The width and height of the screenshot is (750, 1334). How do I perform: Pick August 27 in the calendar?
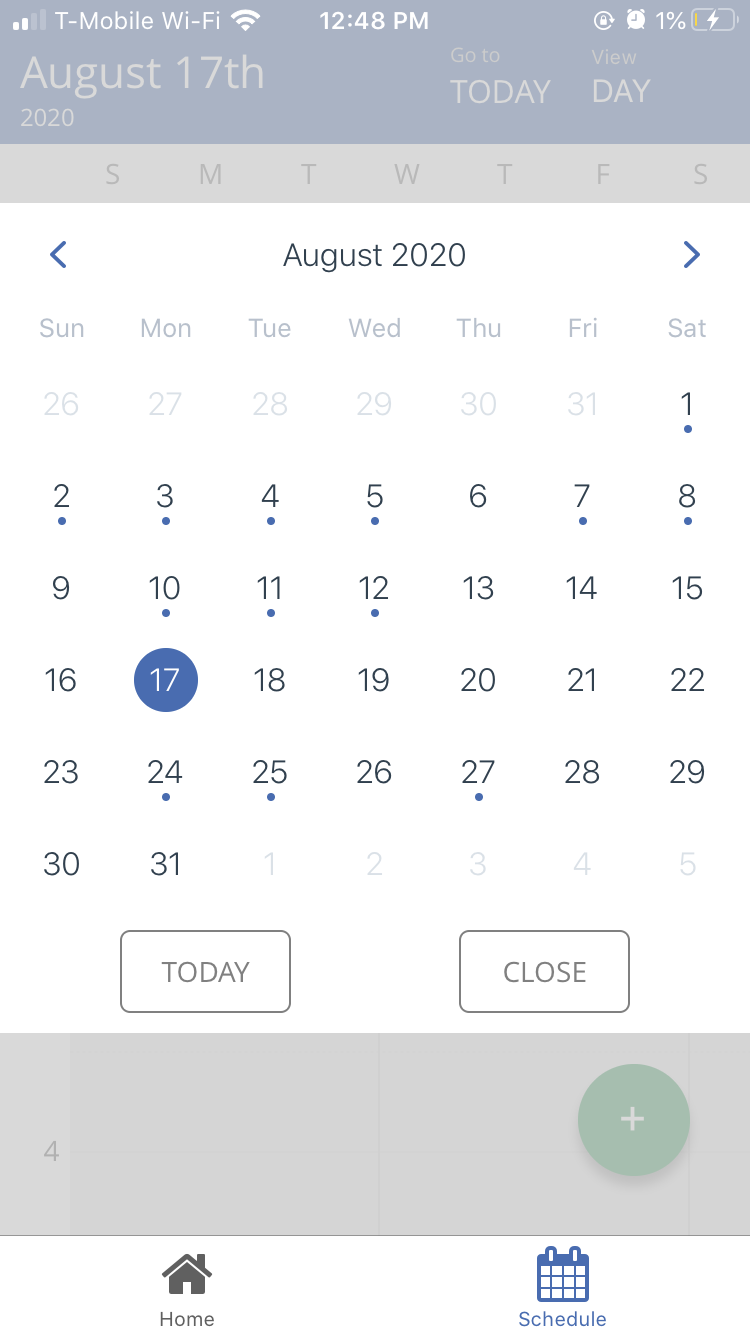point(478,772)
